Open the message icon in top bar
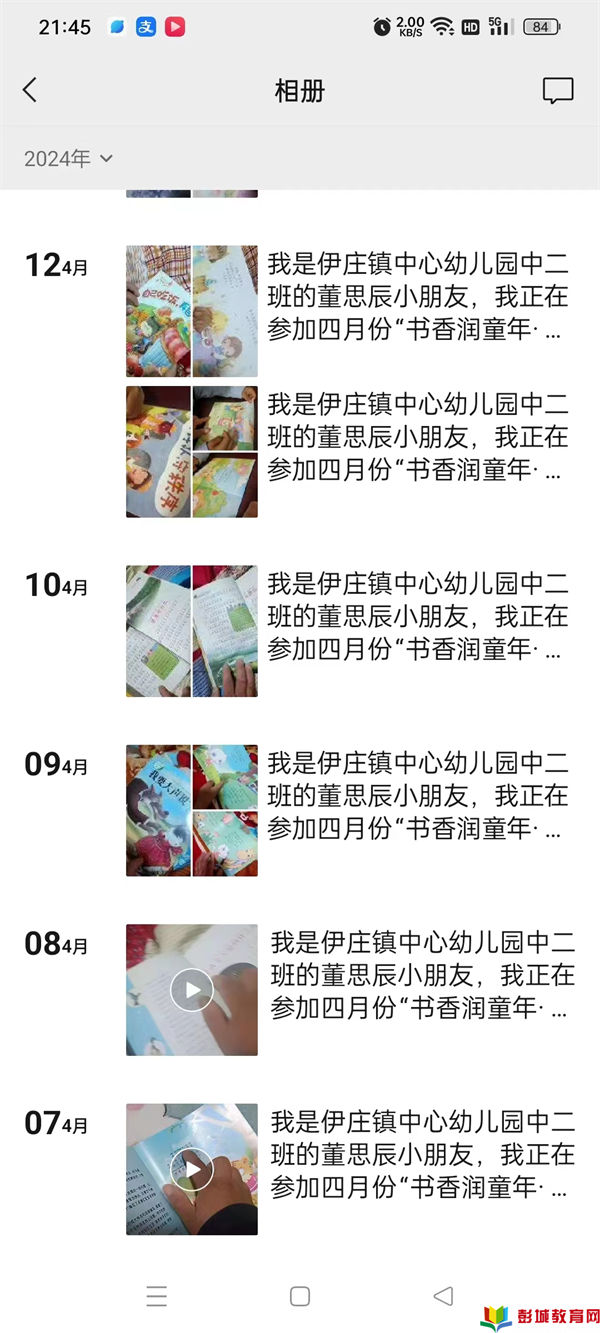Image resolution: width=600 pixels, height=1333 pixels. pyautogui.click(x=557, y=91)
